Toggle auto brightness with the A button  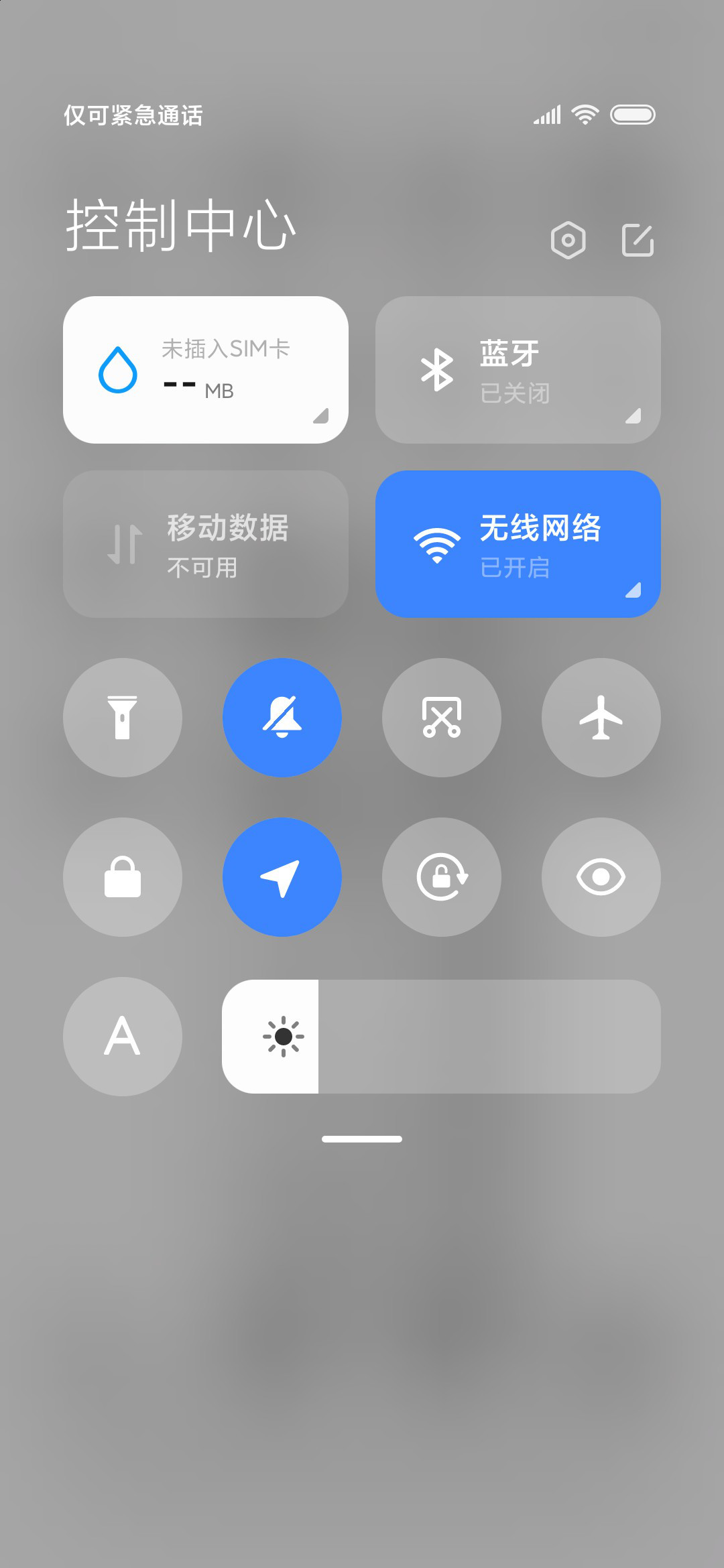pos(123,1037)
